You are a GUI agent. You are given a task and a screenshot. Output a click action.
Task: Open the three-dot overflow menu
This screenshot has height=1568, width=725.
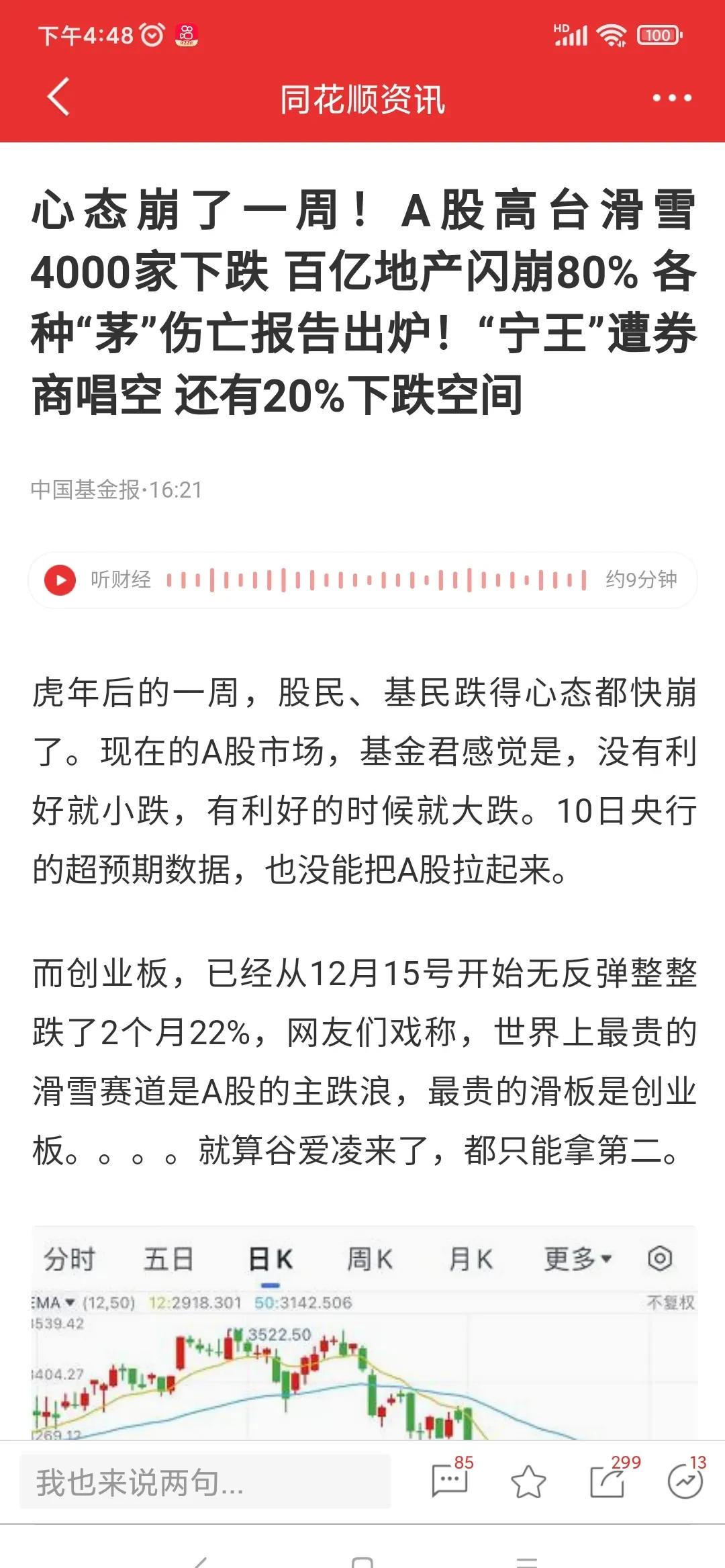pyautogui.click(x=671, y=98)
